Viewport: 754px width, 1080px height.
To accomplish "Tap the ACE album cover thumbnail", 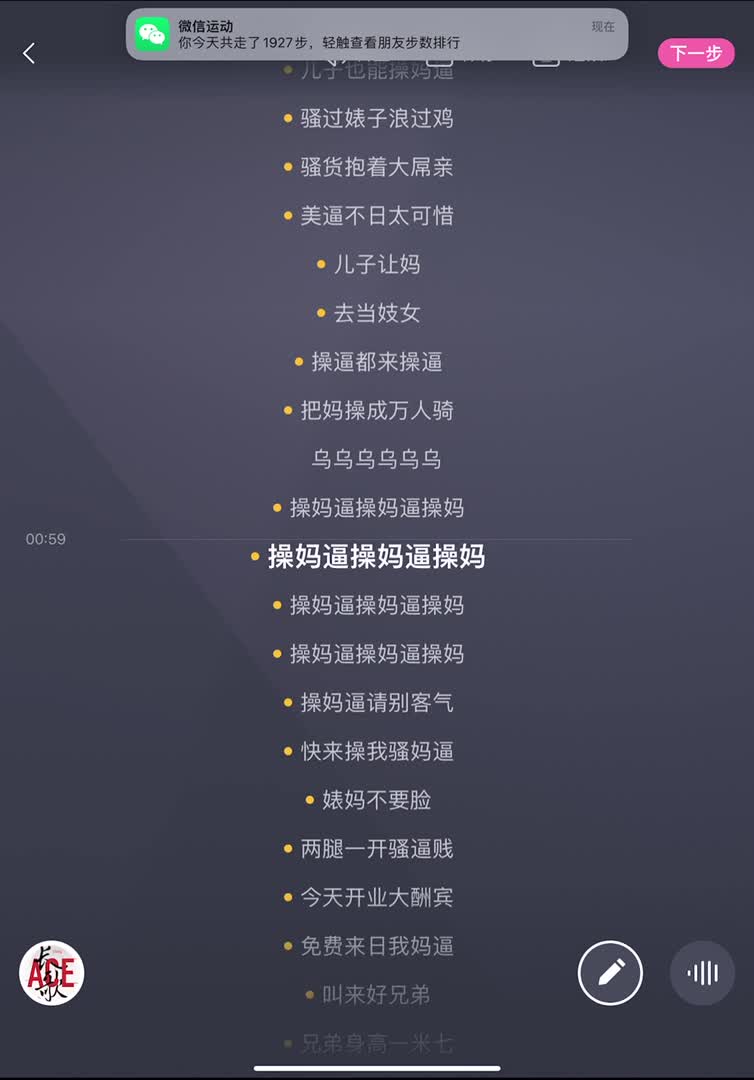I will [x=52, y=972].
